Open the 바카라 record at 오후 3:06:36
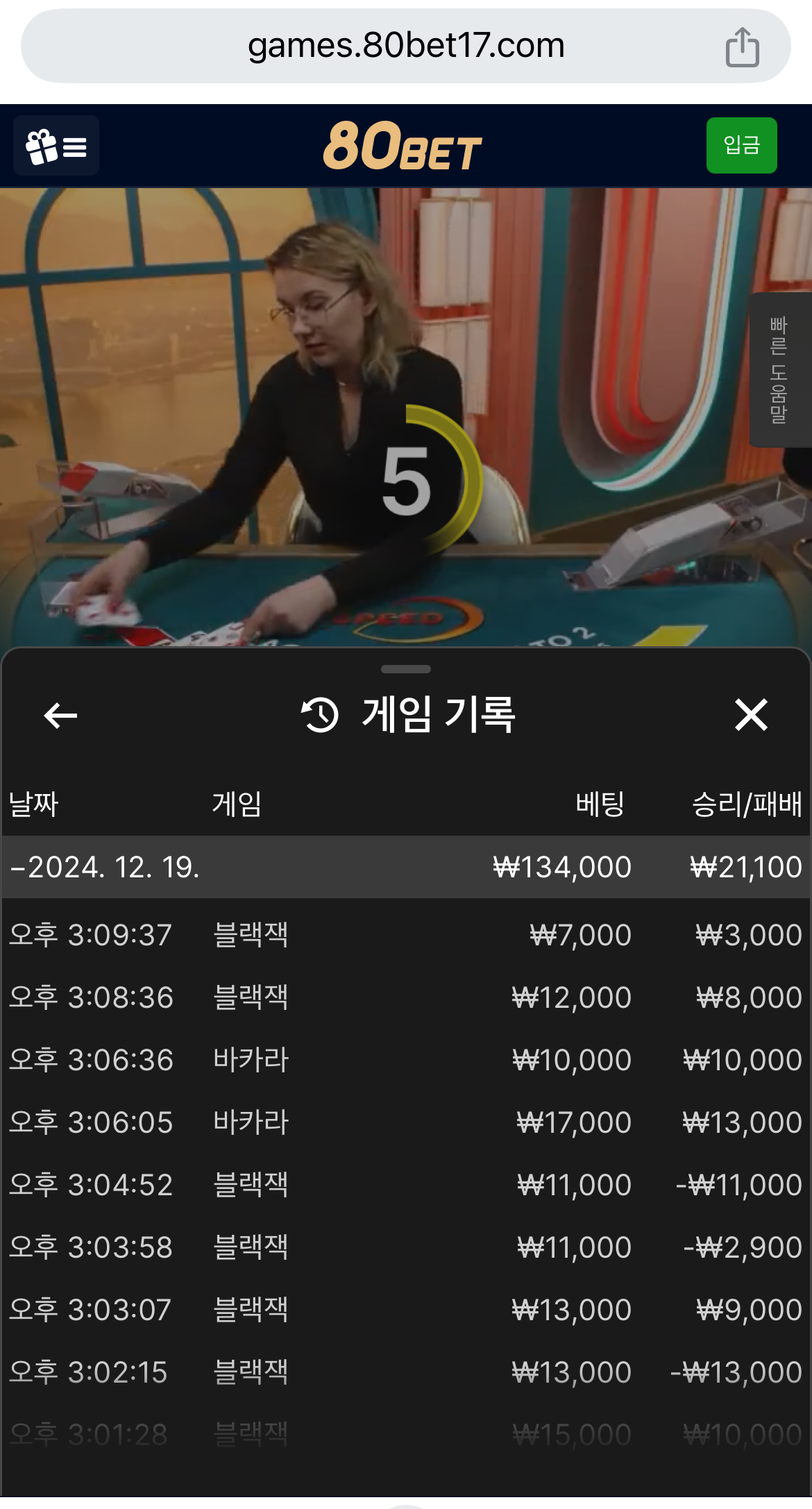This screenshot has width=812, height=1509. (406, 1060)
